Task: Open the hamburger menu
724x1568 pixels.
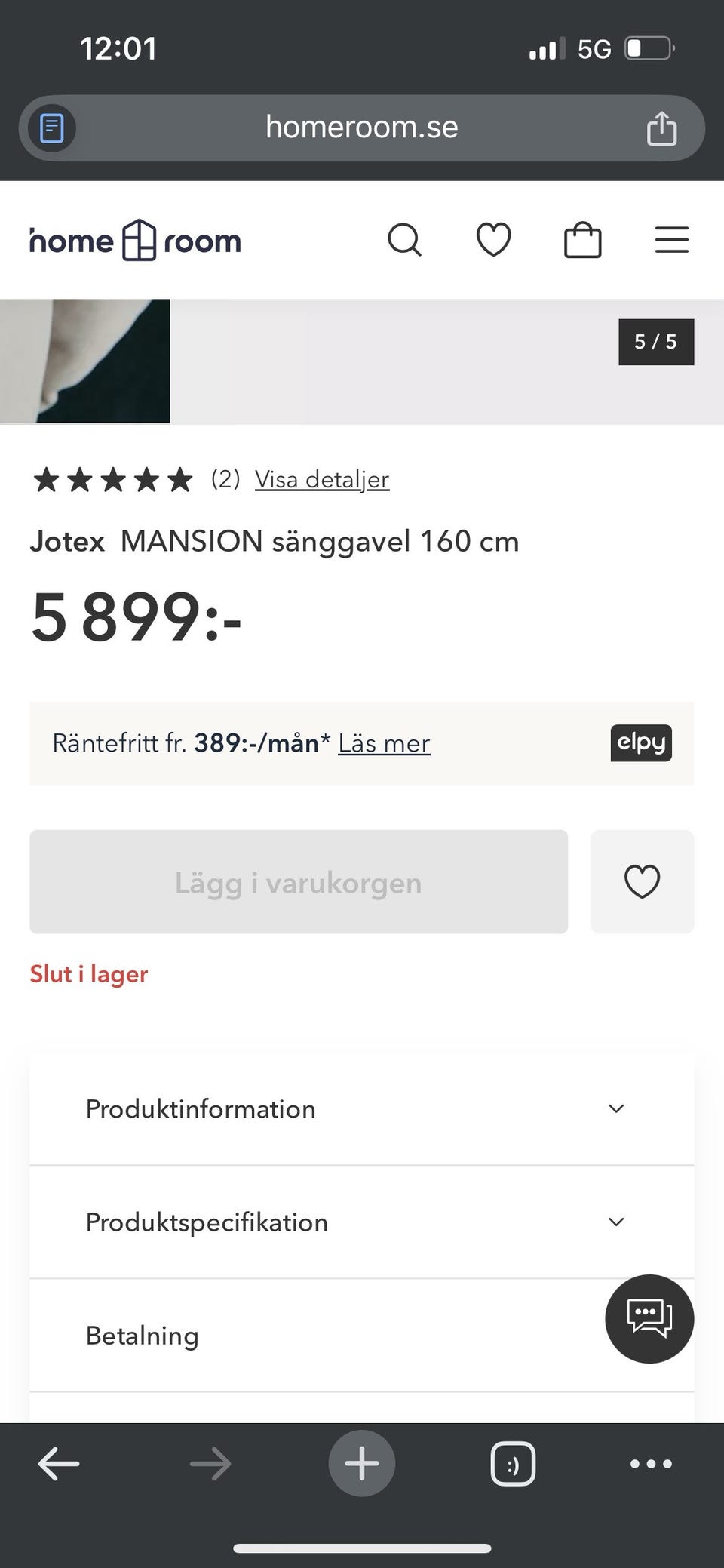Action: coord(671,241)
